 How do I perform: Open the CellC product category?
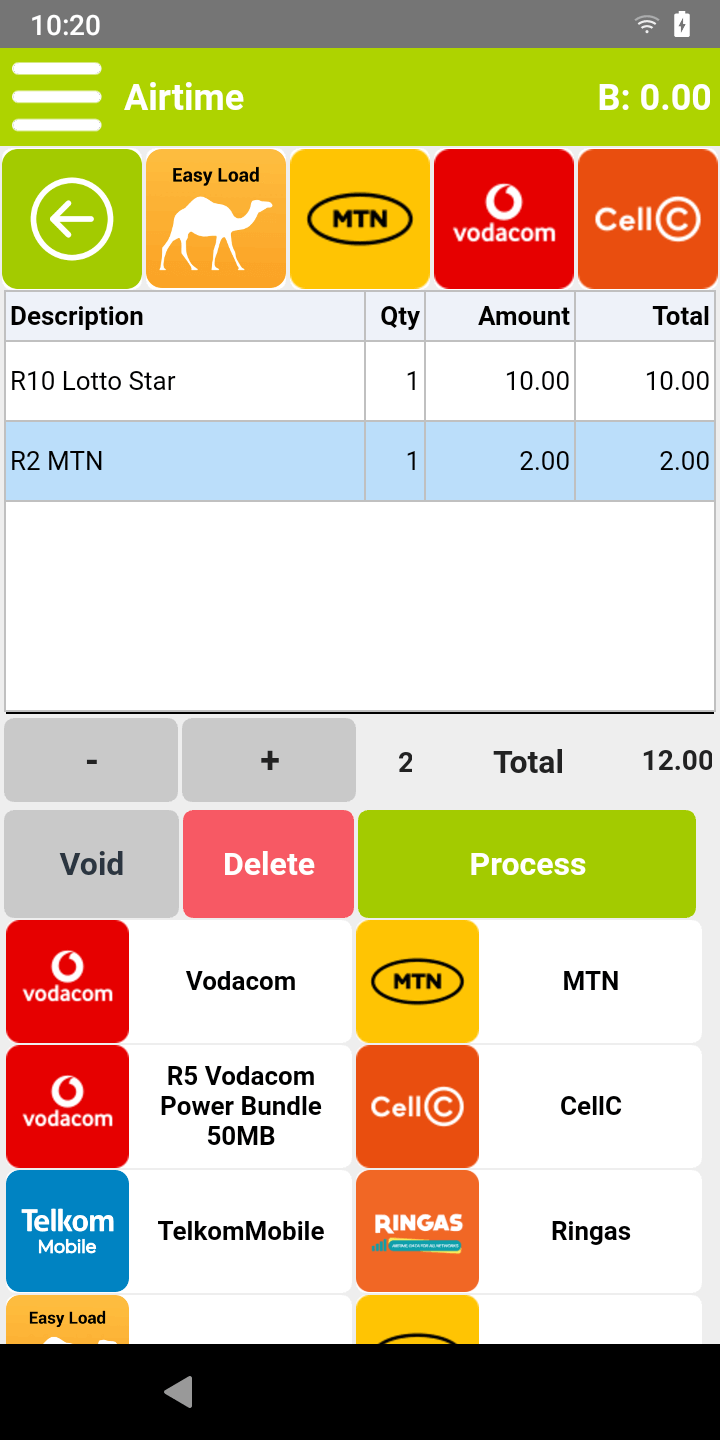529,1106
